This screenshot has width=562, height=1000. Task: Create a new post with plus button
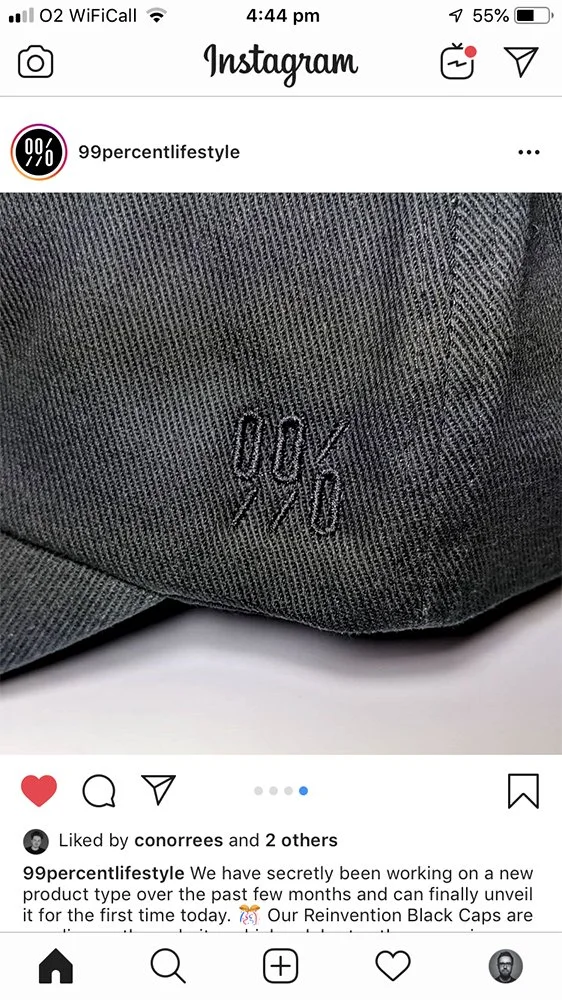(281, 966)
